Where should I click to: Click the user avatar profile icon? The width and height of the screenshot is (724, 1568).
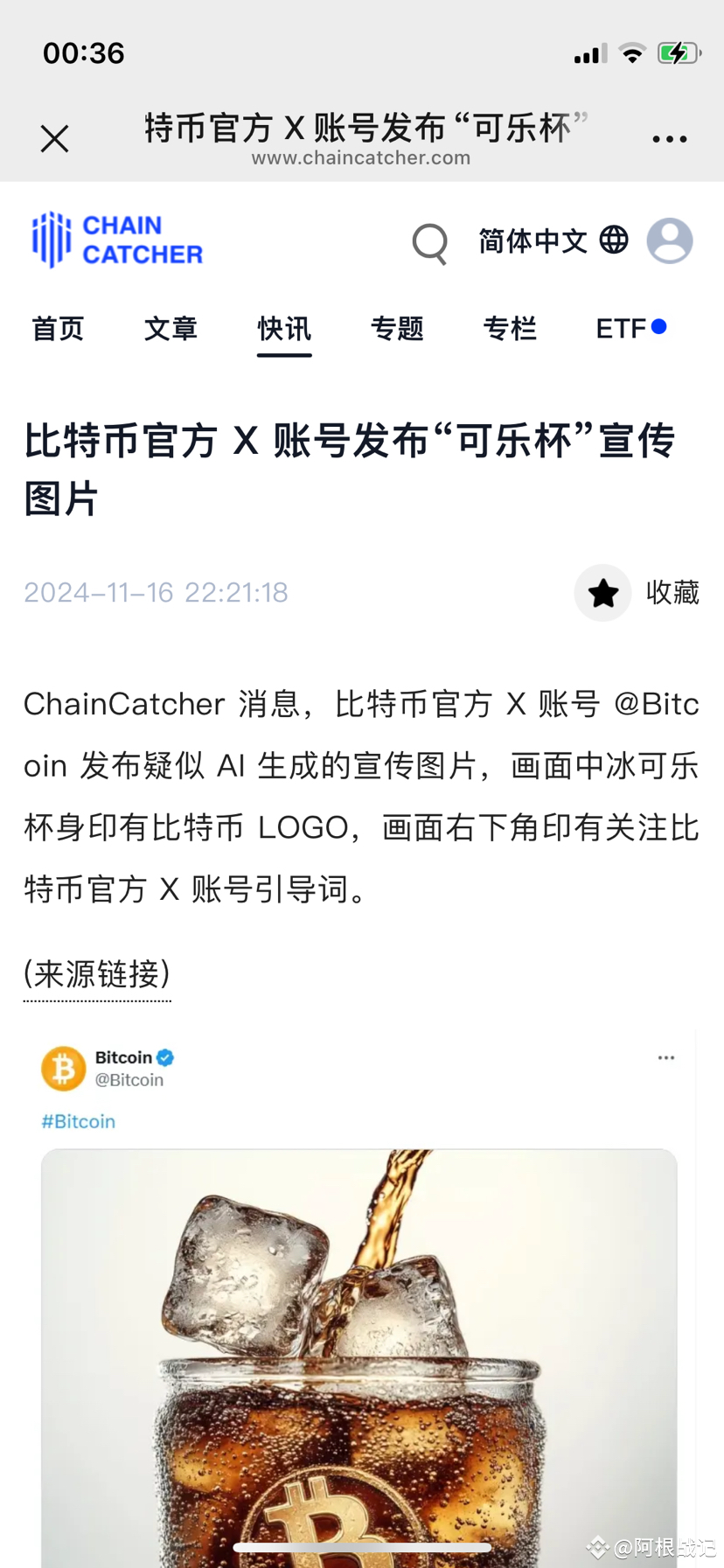click(x=670, y=240)
